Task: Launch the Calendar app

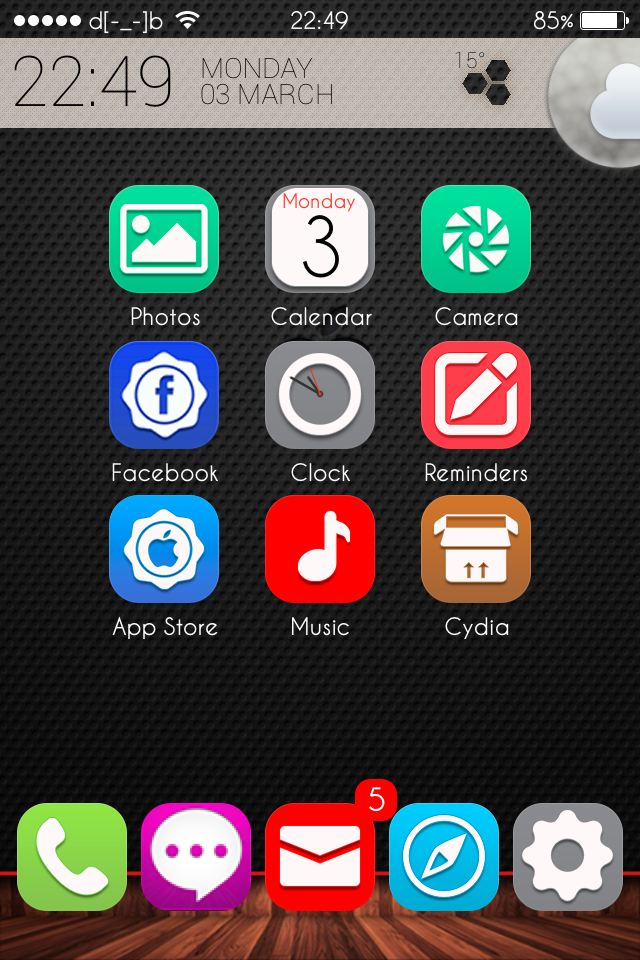Action: pyautogui.click(x=320, y=239)
